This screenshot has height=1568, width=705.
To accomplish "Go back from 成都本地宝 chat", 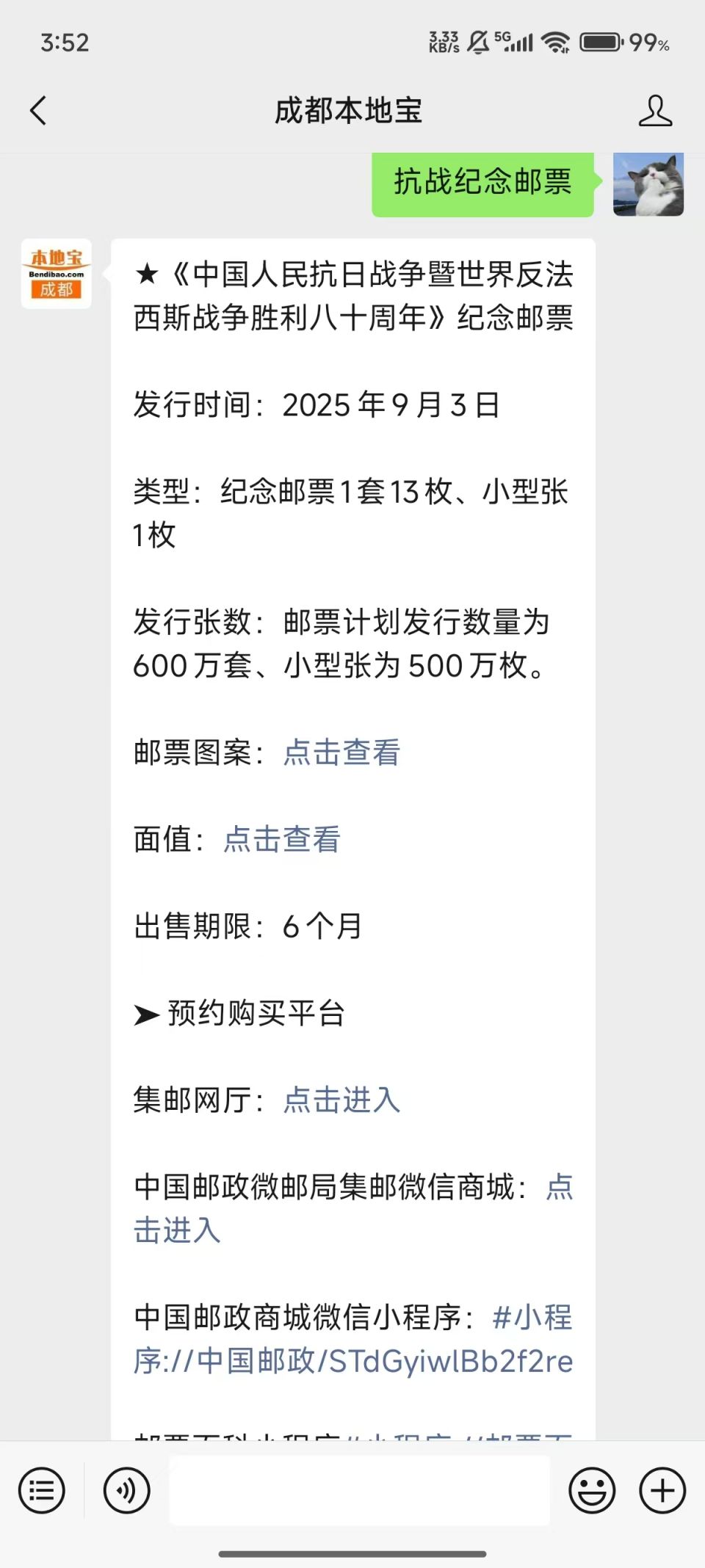I will pyautogui.click(x=38, y=111).
